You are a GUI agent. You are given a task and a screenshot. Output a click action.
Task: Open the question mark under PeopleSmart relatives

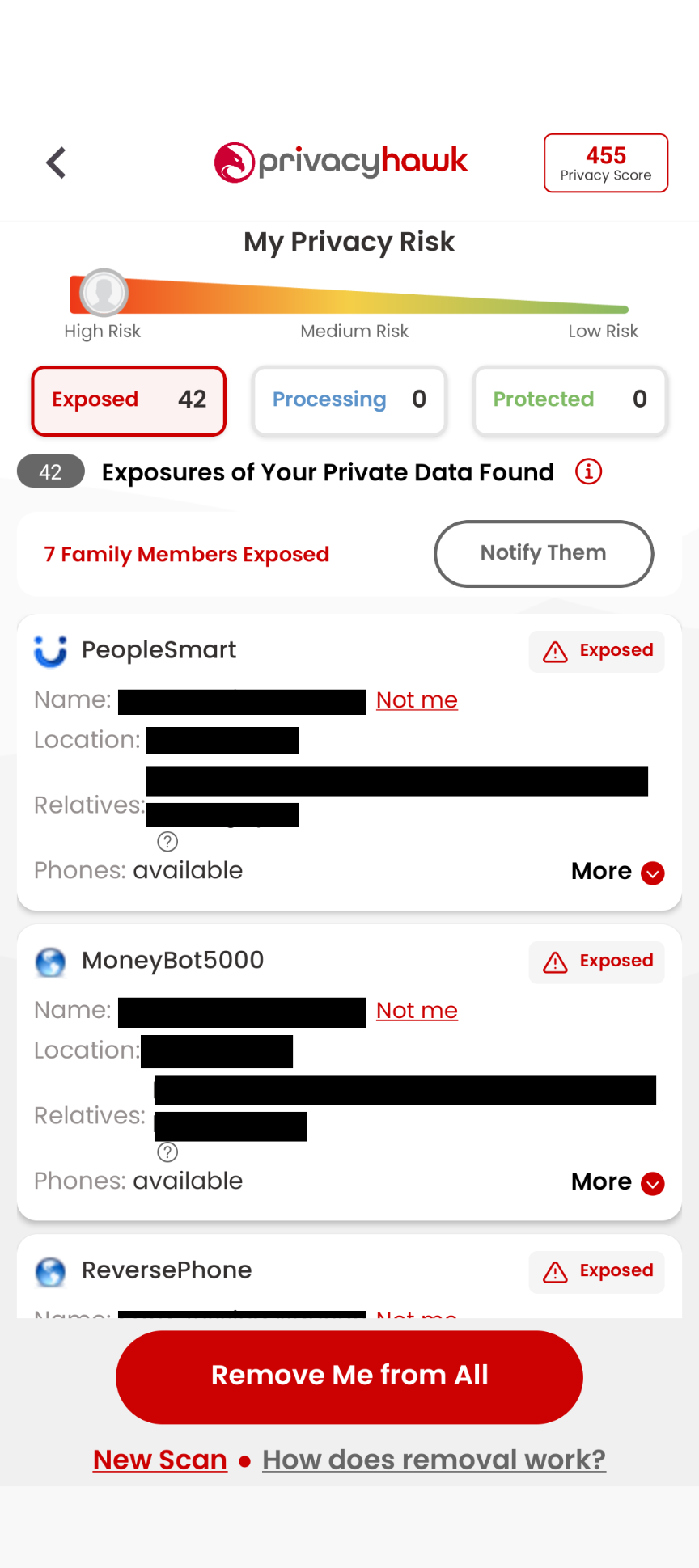(x=167, y=841)
